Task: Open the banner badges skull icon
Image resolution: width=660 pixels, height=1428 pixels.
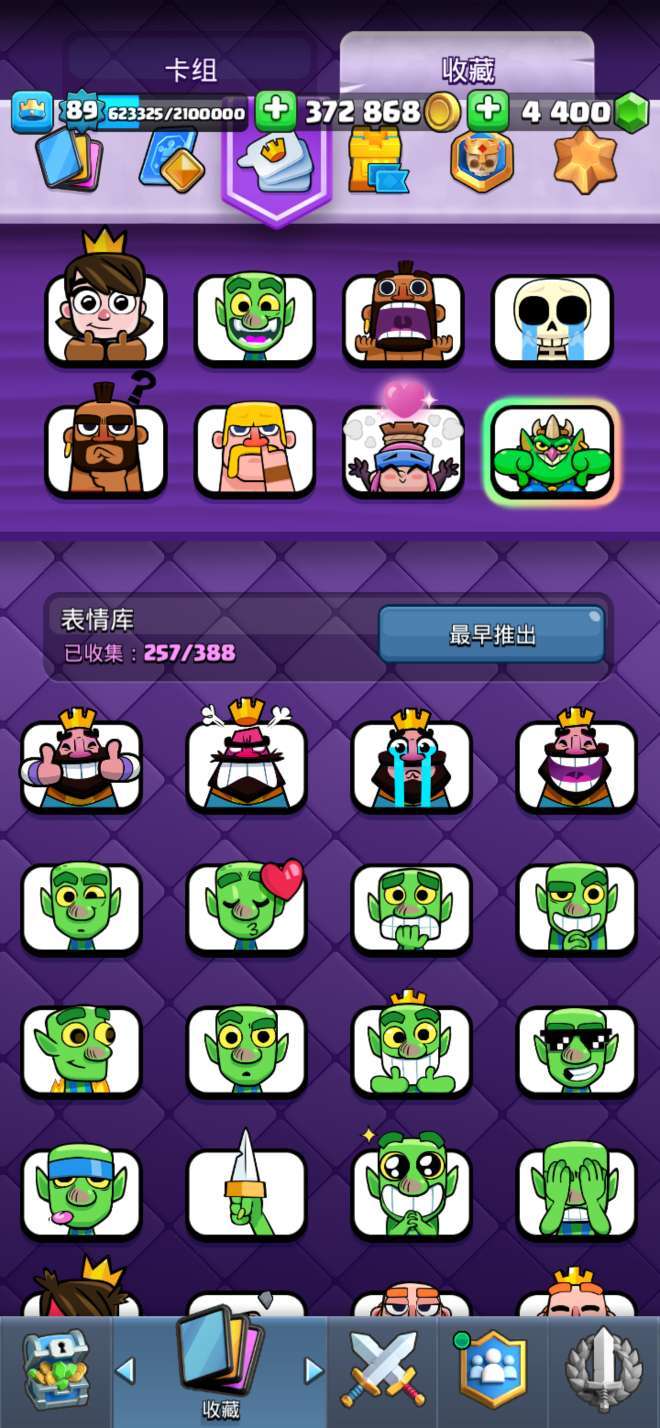Action: pyautogui.click(x=481, y=160)
